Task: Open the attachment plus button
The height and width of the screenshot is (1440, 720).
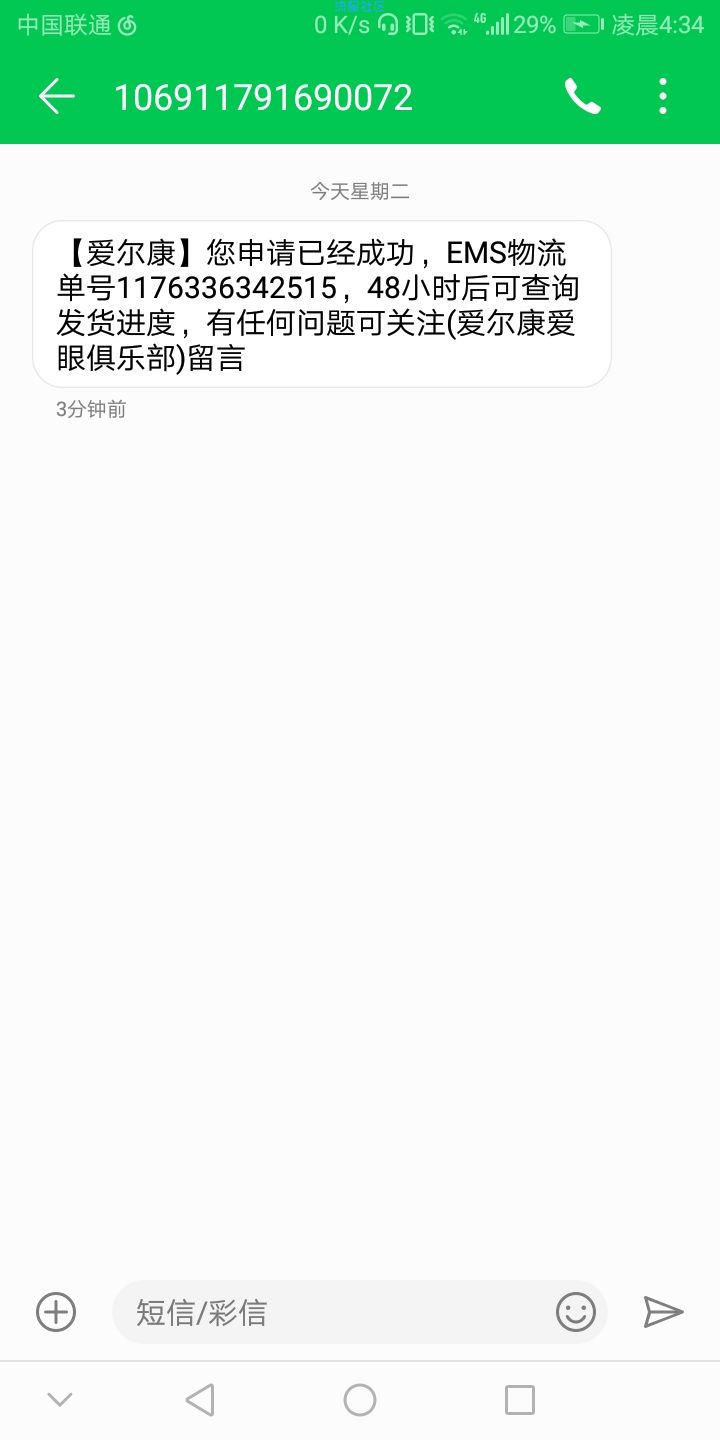Action: point(56,1311)
